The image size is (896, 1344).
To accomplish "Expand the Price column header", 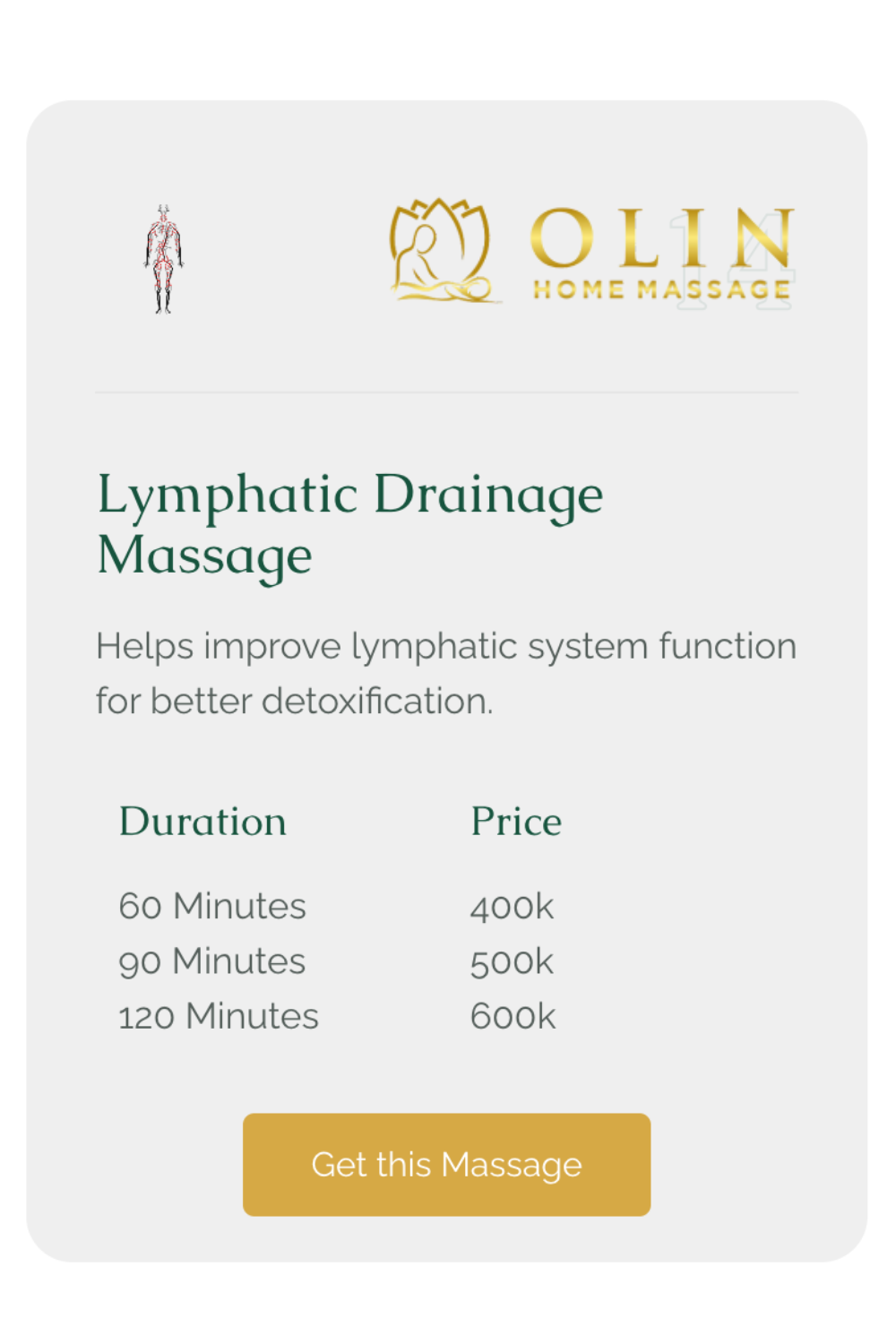I will [x=516, y=822].
